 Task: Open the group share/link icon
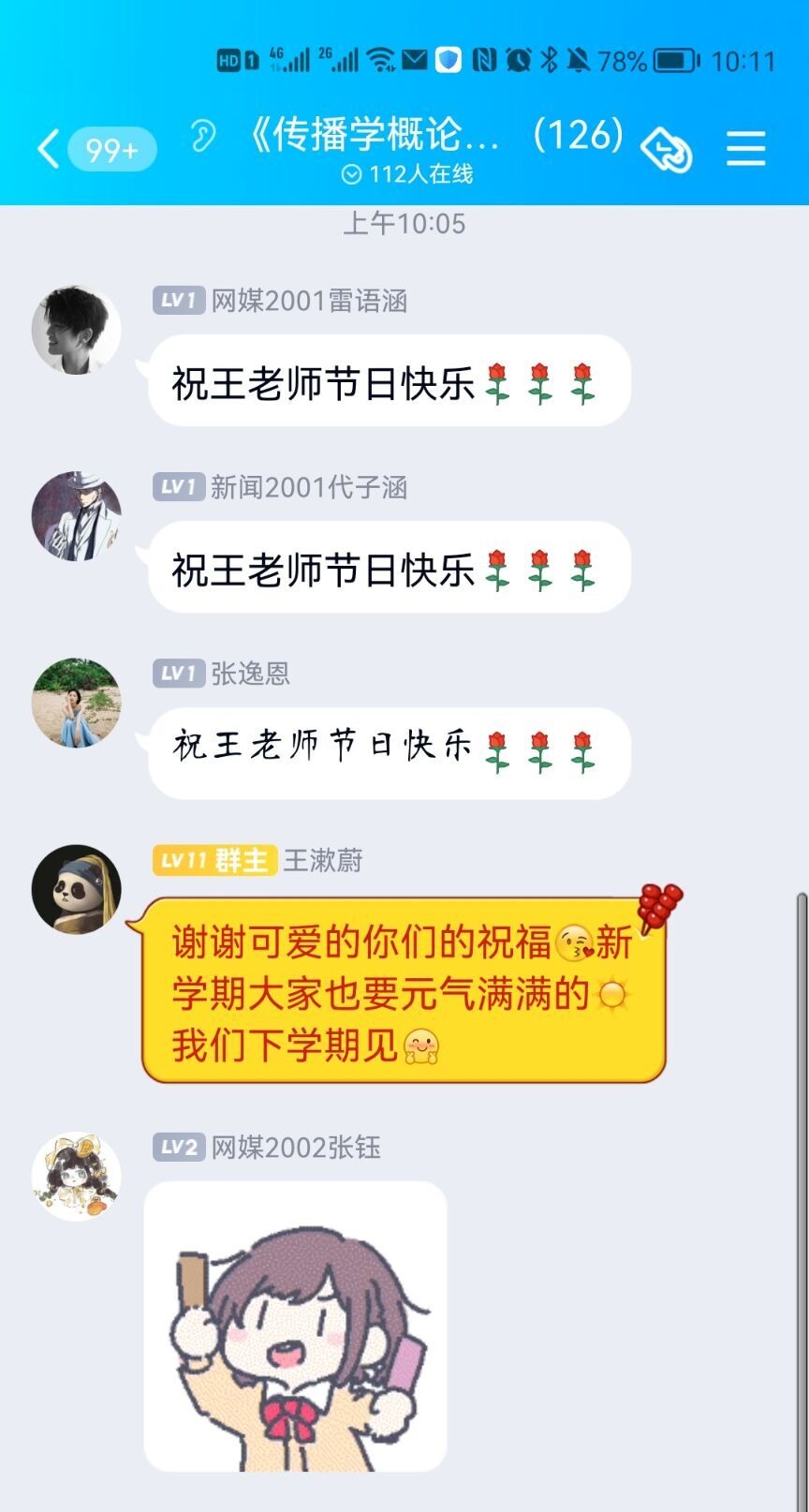pos(667,150)
